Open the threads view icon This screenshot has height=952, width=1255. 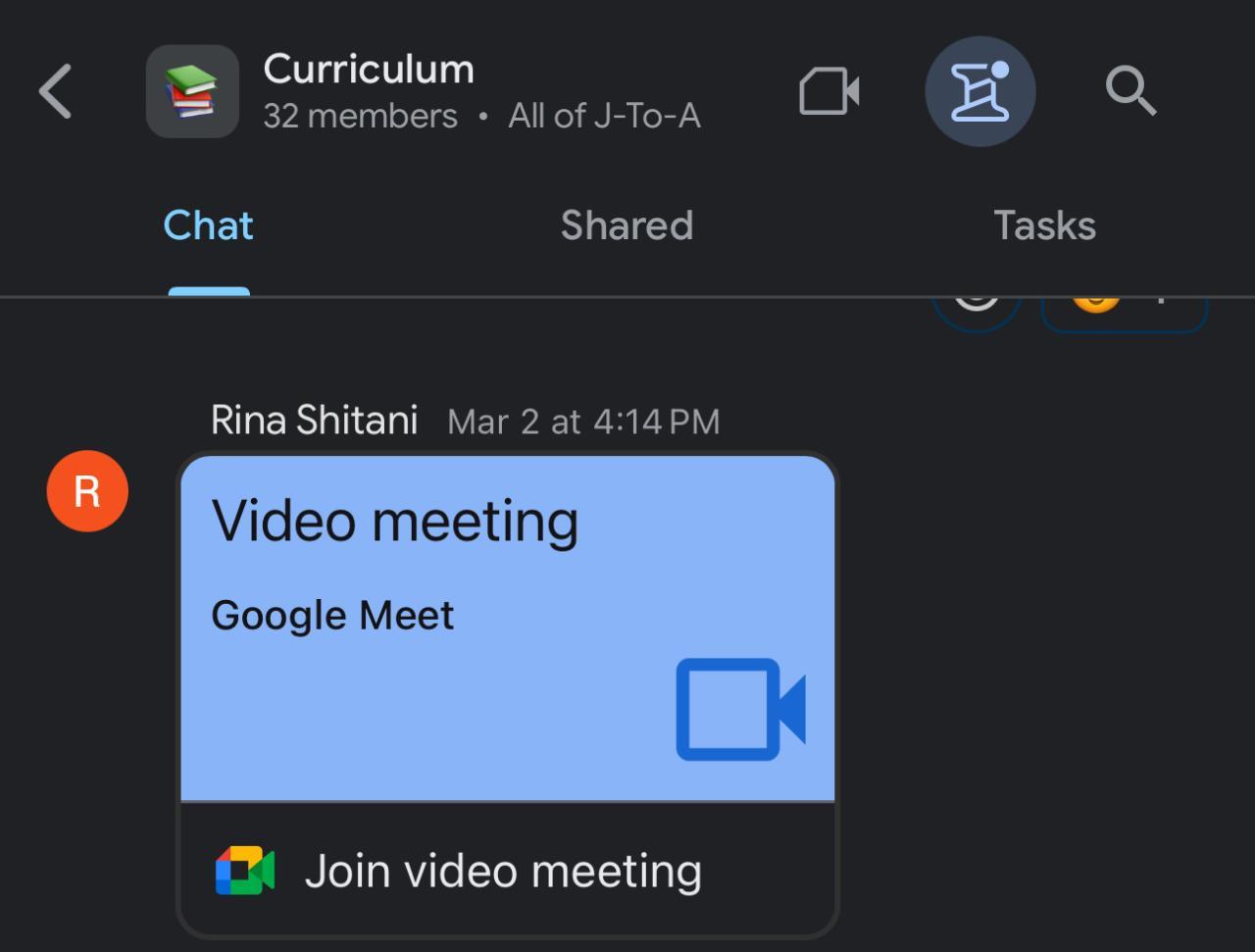(x=979, y=91)
